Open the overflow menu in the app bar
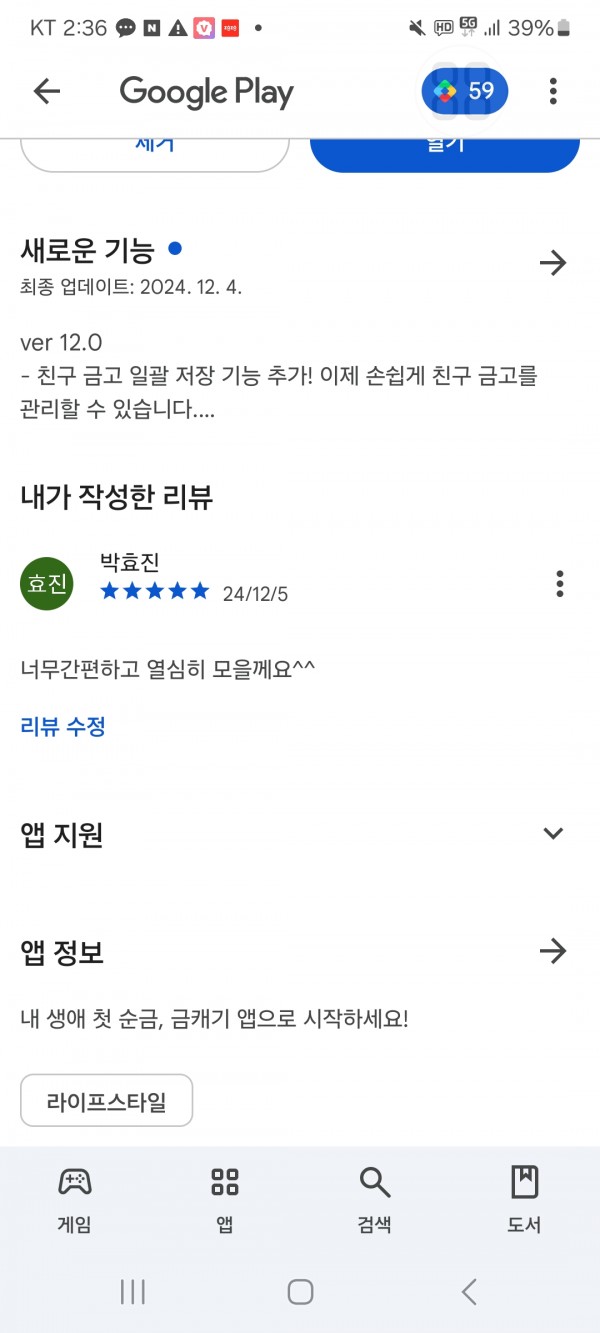 point(553,92)
